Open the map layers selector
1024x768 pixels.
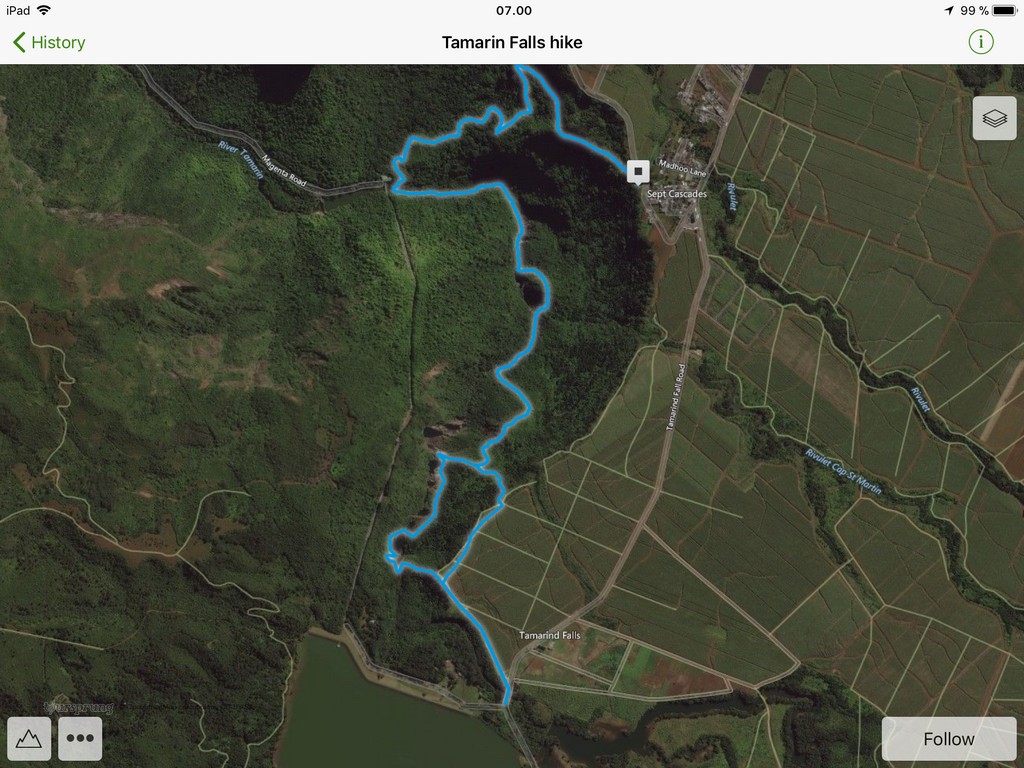(994, 118)
